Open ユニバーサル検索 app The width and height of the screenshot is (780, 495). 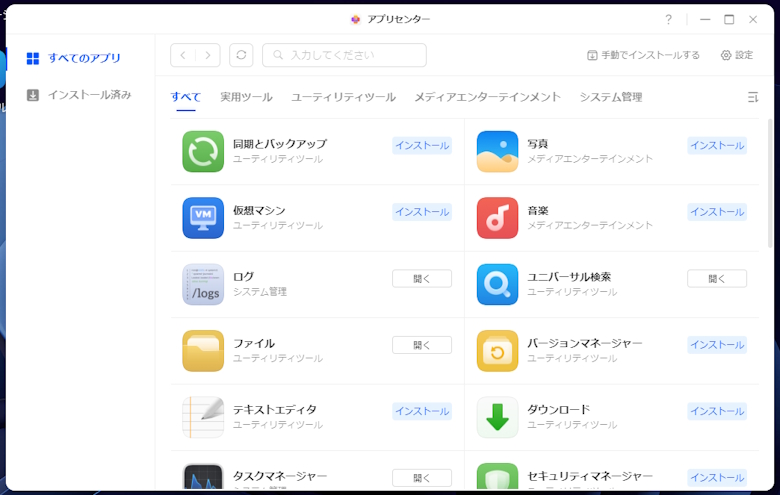click(x=716, y=279)
